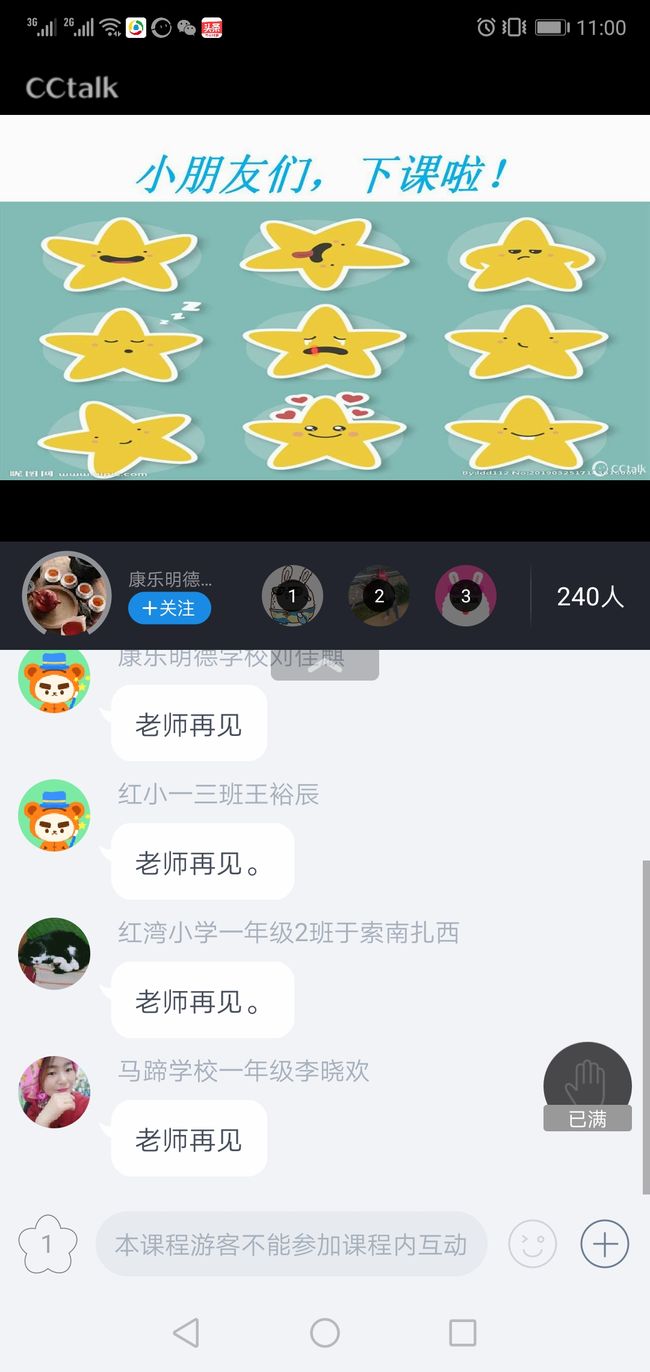Open 王裕辰's avatar in chat

54,816
